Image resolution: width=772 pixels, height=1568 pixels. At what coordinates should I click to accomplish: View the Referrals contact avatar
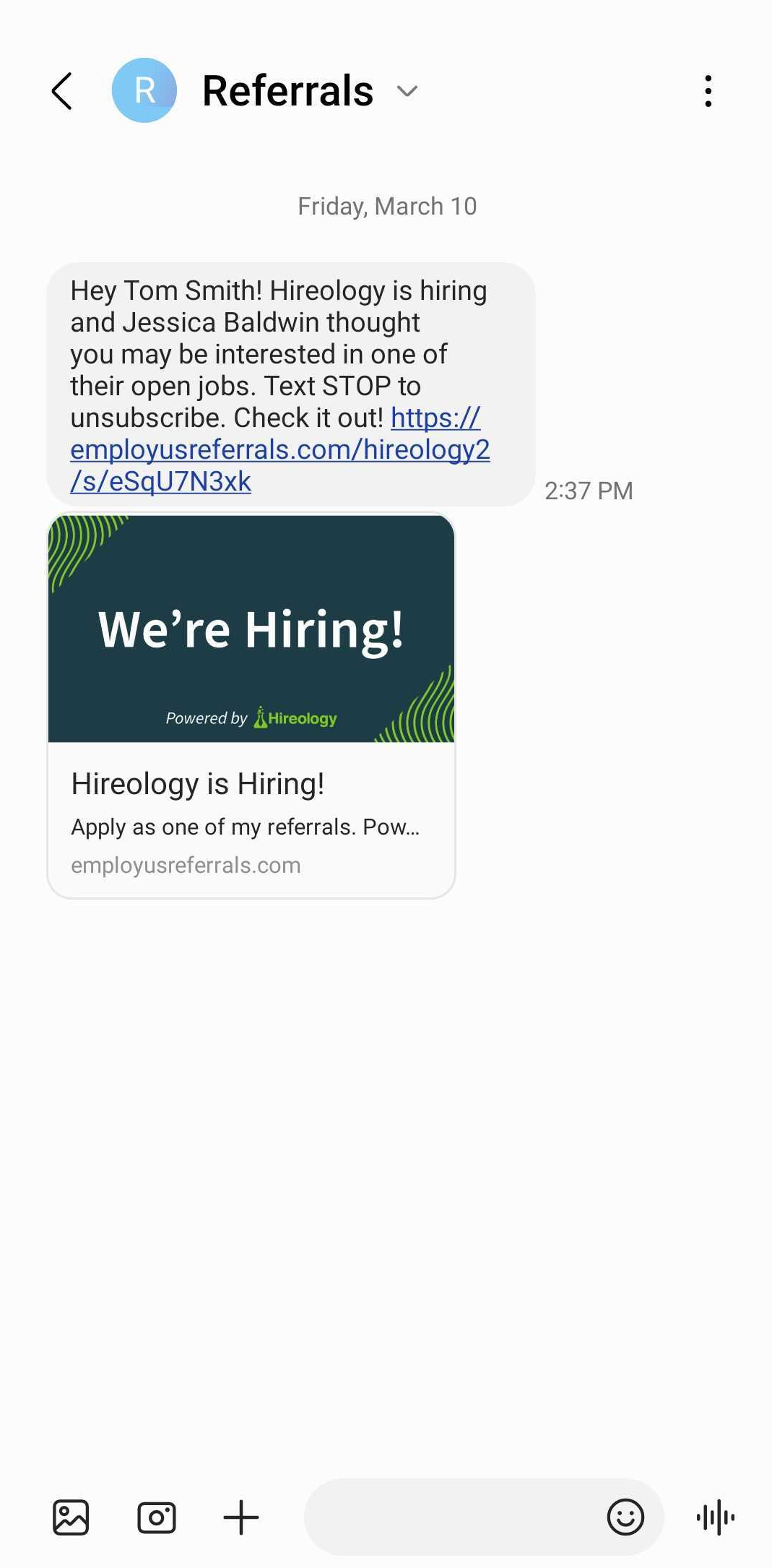144,90
